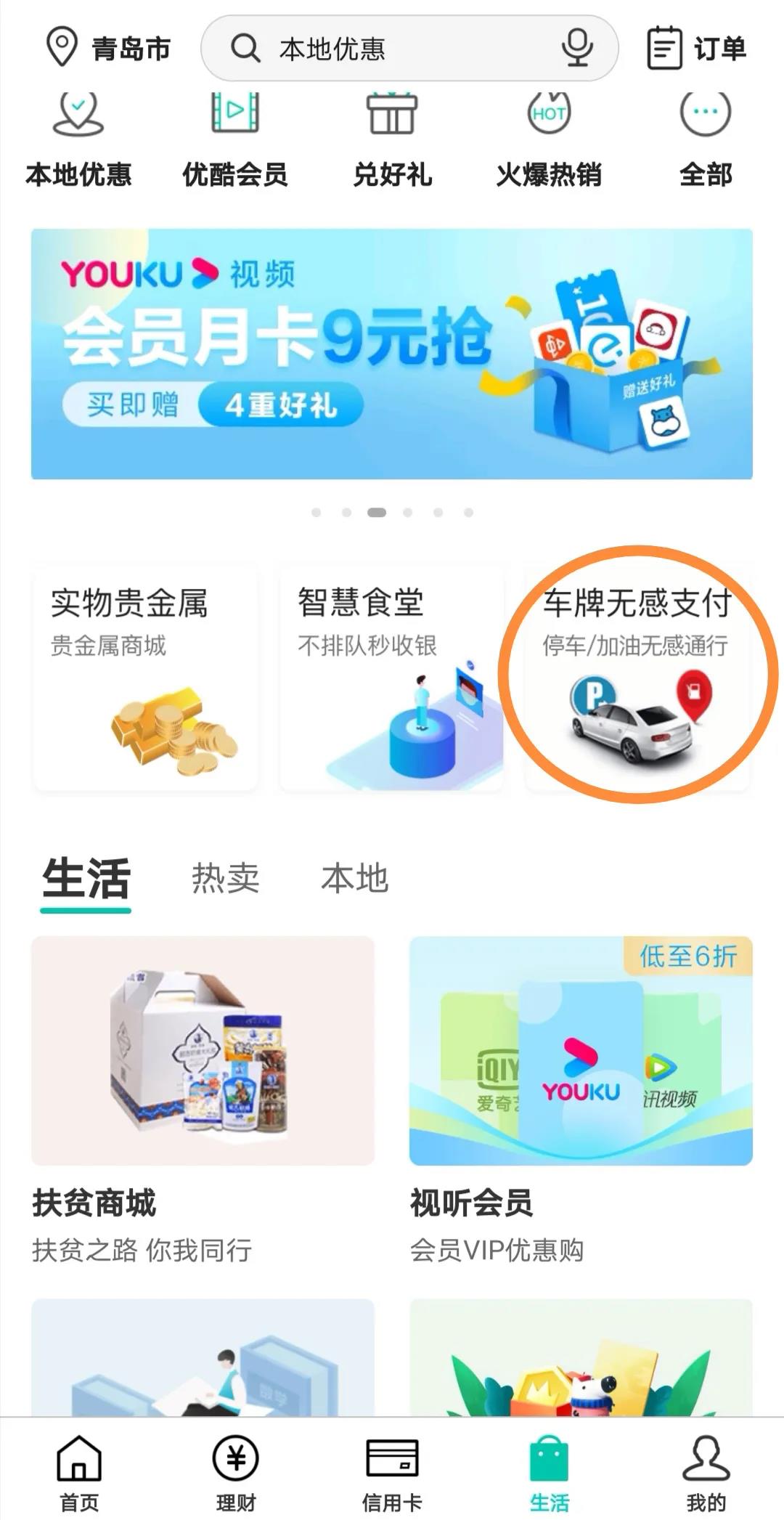Screen dimensions: 784x1520
Task: Open the YOUKU 会员月卡9元抢 banner
Action: coord(392,354)
